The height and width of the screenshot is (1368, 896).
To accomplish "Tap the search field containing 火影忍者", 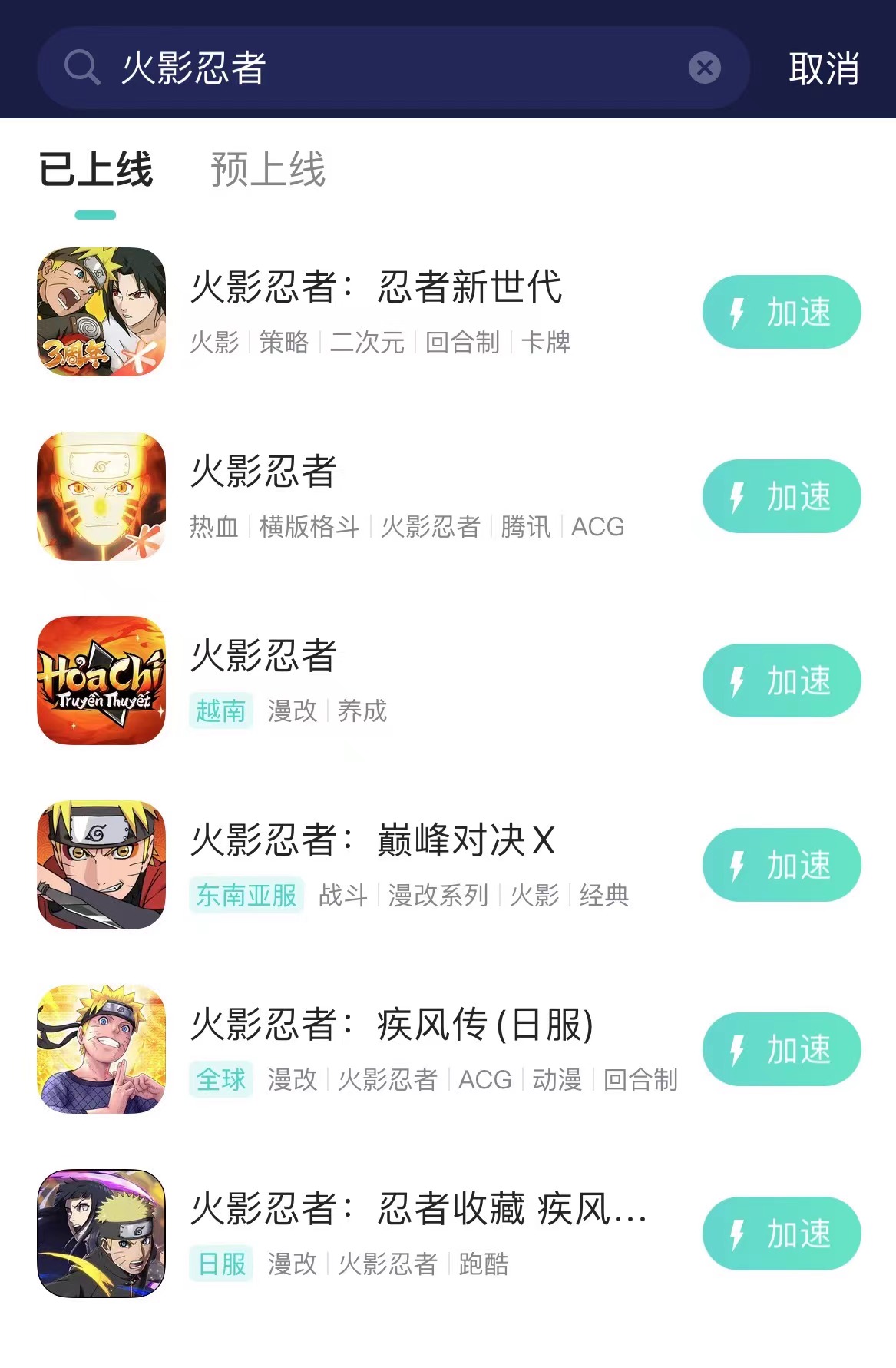I will pos(384,68).
